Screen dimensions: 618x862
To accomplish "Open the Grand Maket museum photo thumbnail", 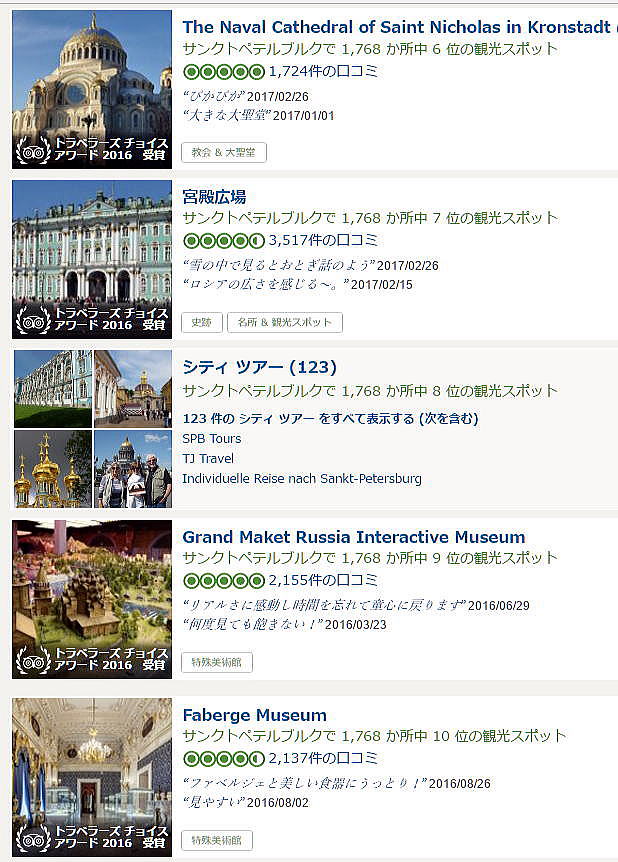I will (x=92, y=598).
